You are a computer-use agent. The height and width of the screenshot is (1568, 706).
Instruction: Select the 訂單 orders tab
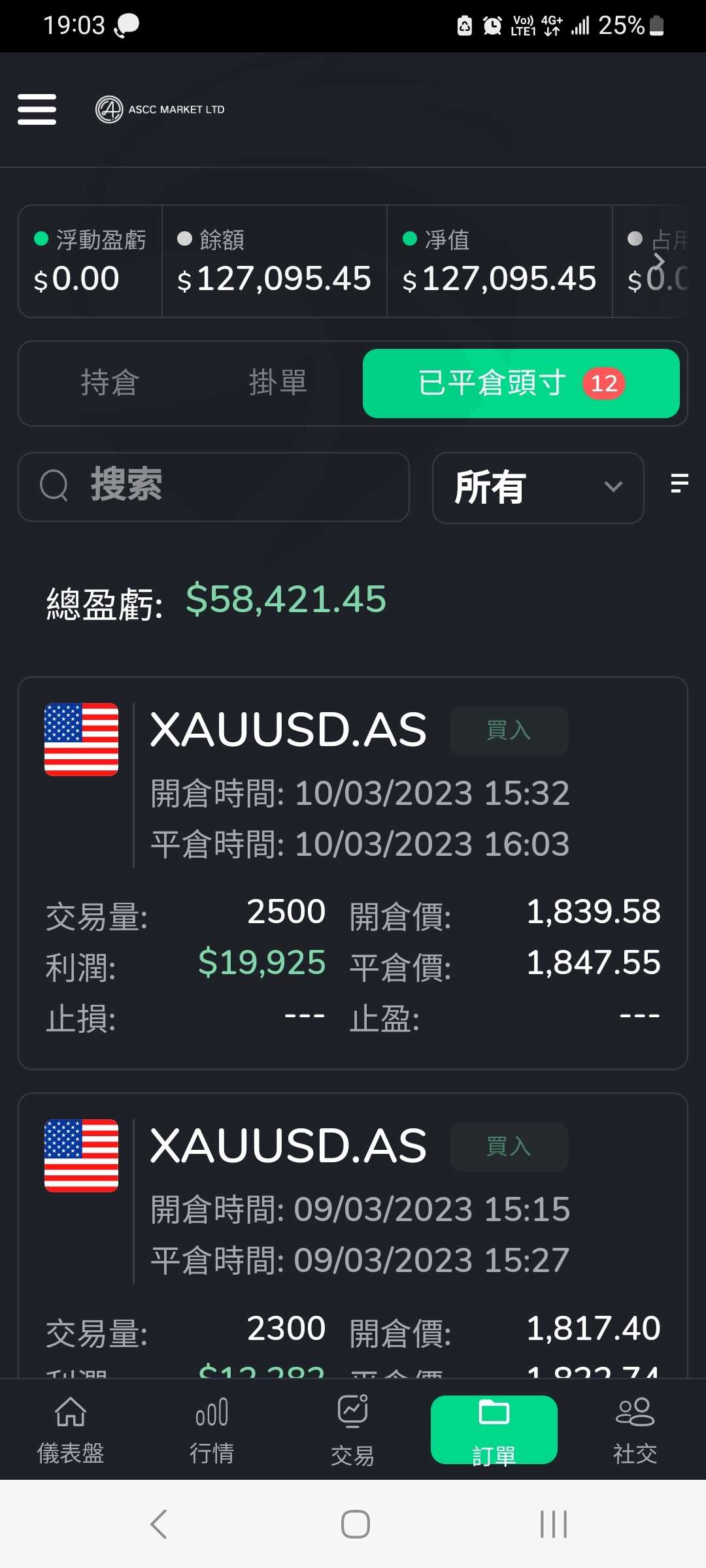point(494,1430)
